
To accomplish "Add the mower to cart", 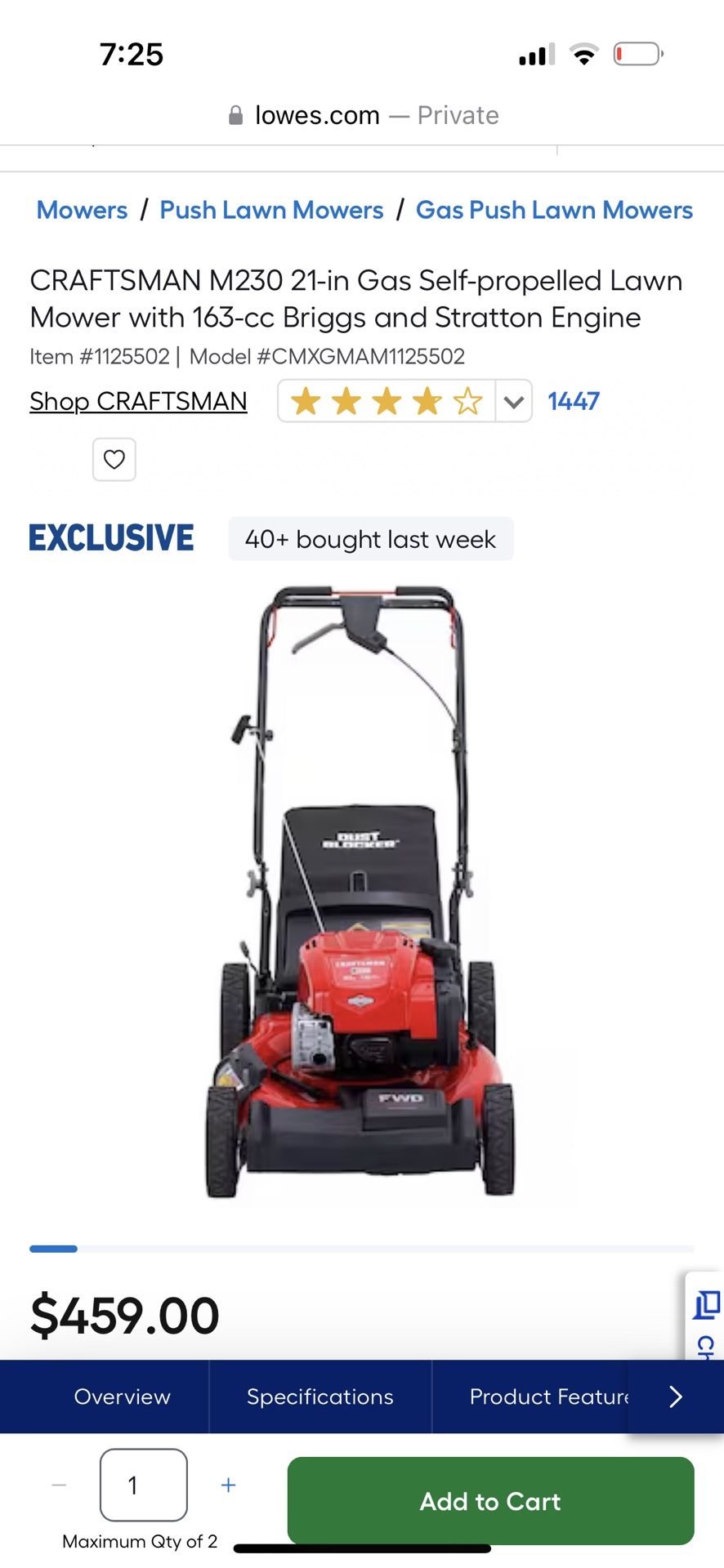I will [x=490, y=1501].
